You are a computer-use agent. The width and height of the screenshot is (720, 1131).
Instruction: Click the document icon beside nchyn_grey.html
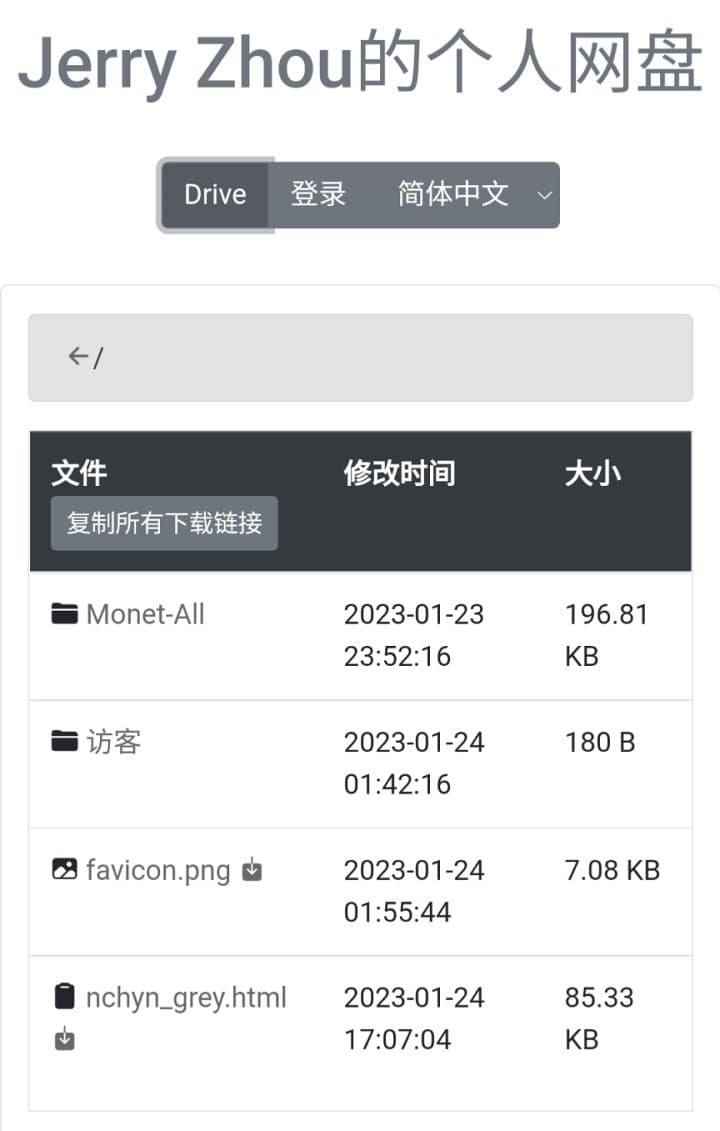point(63,998)
